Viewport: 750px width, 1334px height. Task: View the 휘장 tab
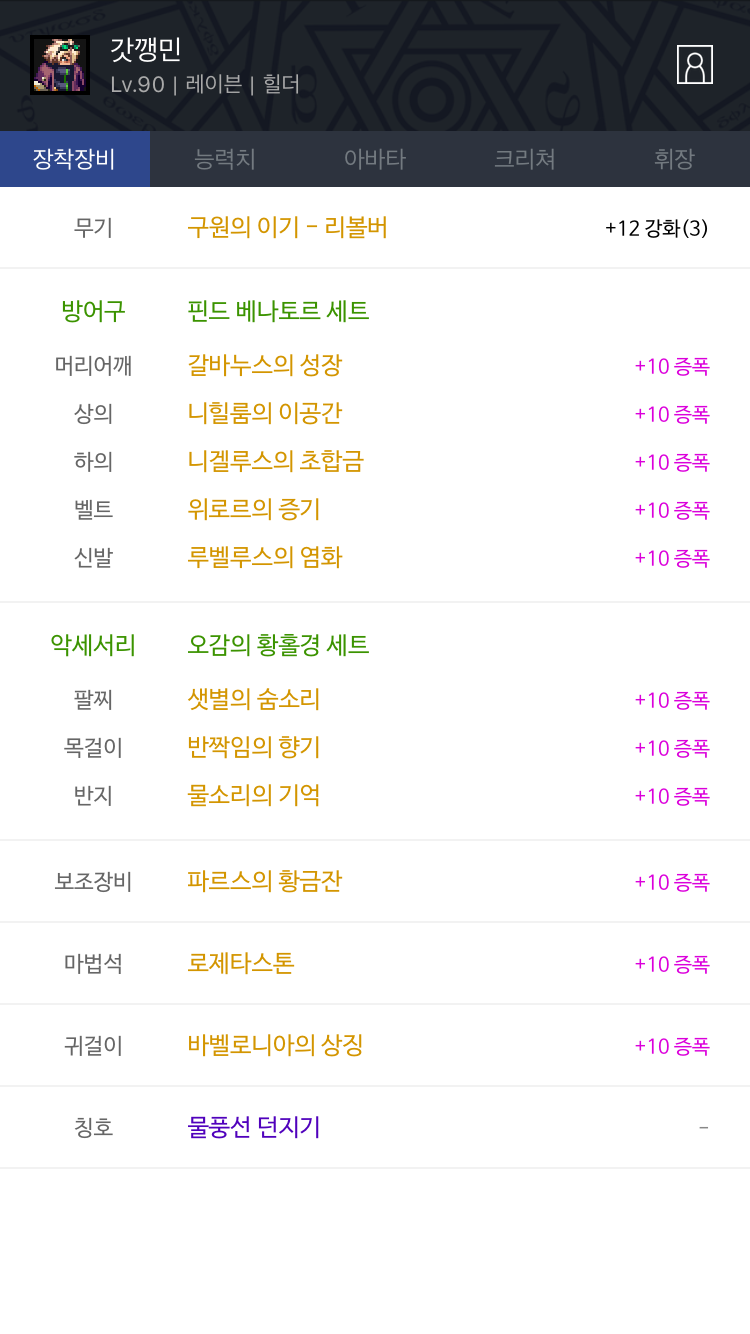[x=674, y=159]
